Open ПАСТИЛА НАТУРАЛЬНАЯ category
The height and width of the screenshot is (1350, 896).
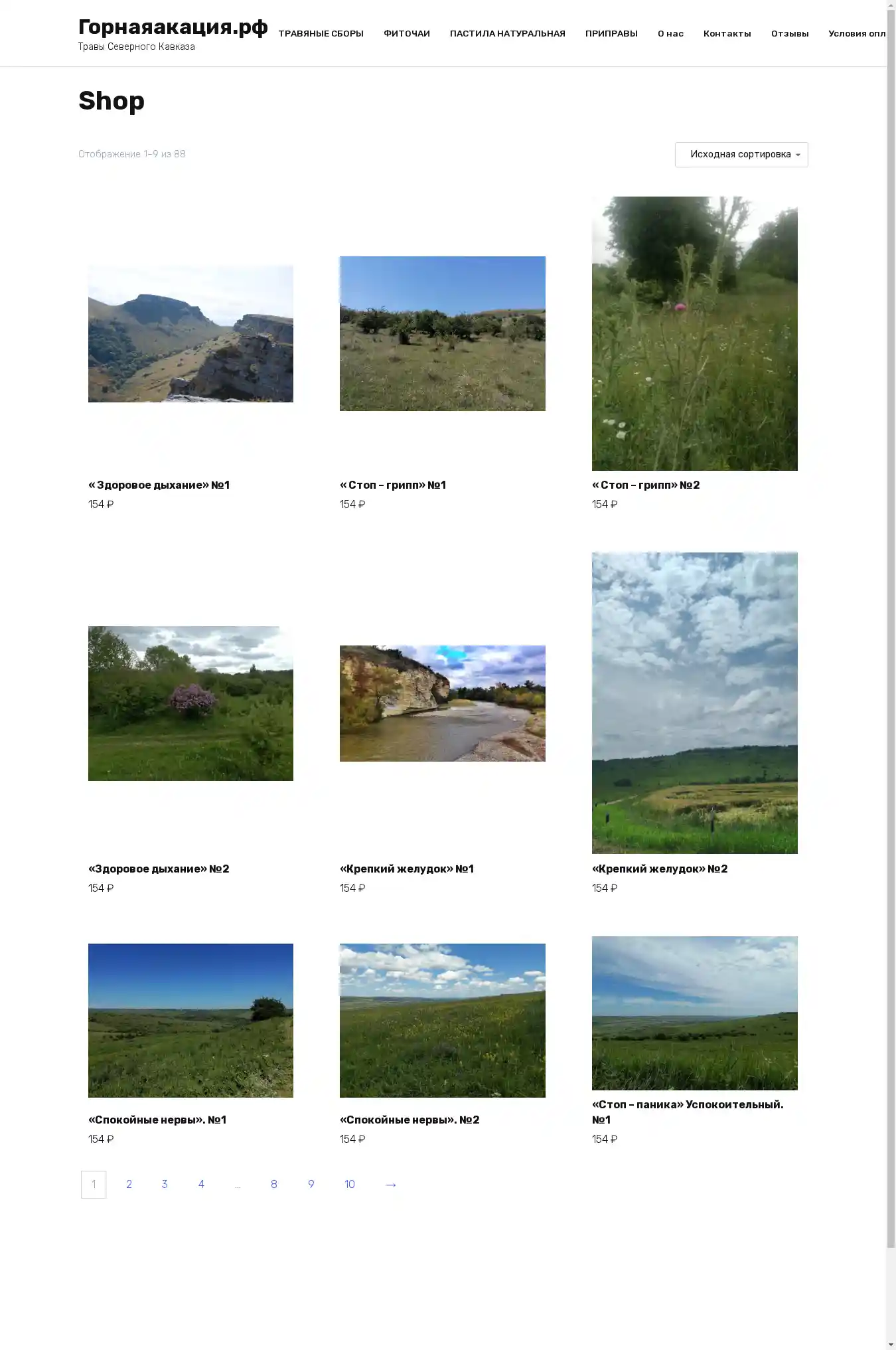point(507,34)
